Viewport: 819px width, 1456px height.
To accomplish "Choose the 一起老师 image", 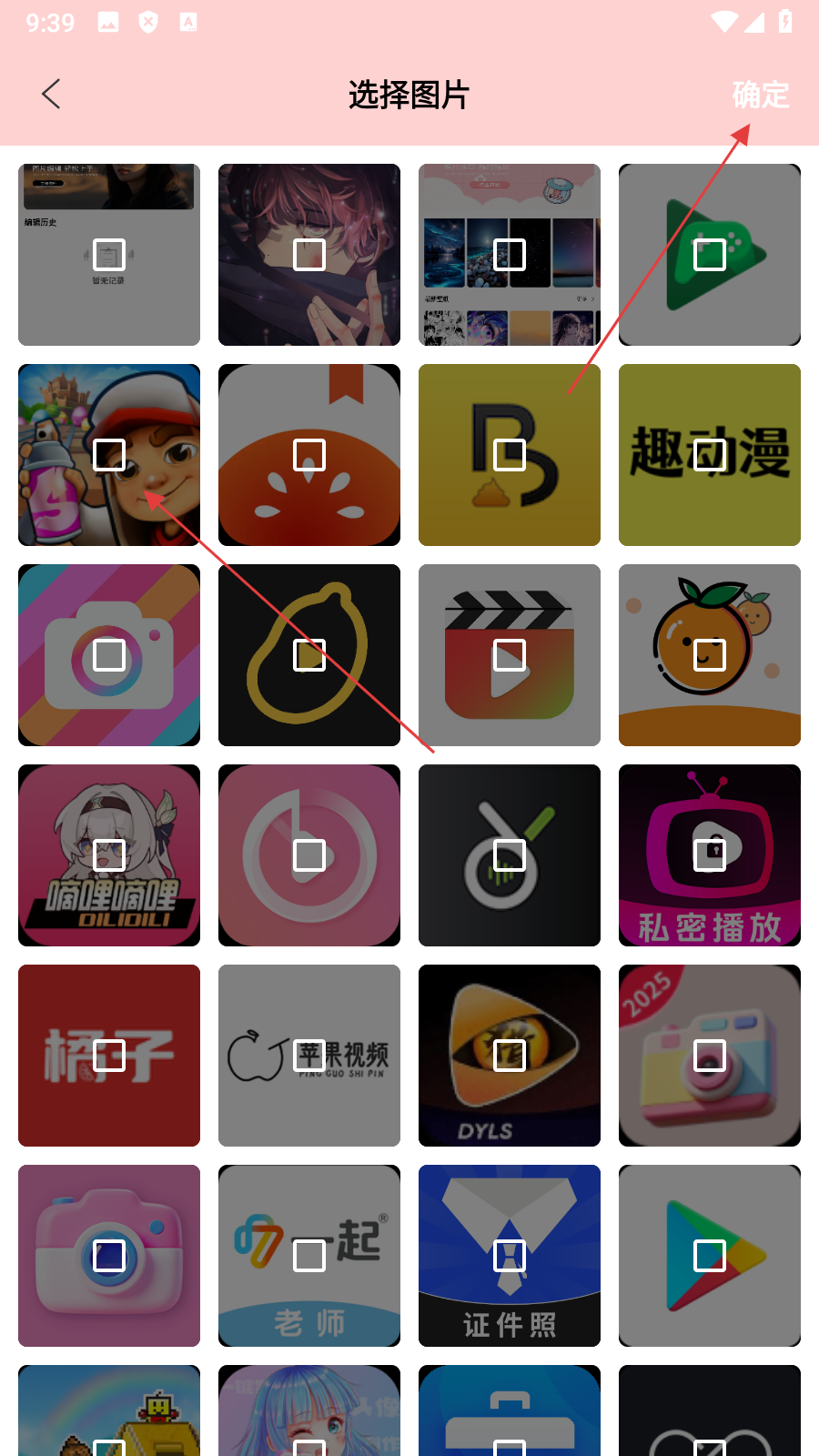I will coord(309,1256).
